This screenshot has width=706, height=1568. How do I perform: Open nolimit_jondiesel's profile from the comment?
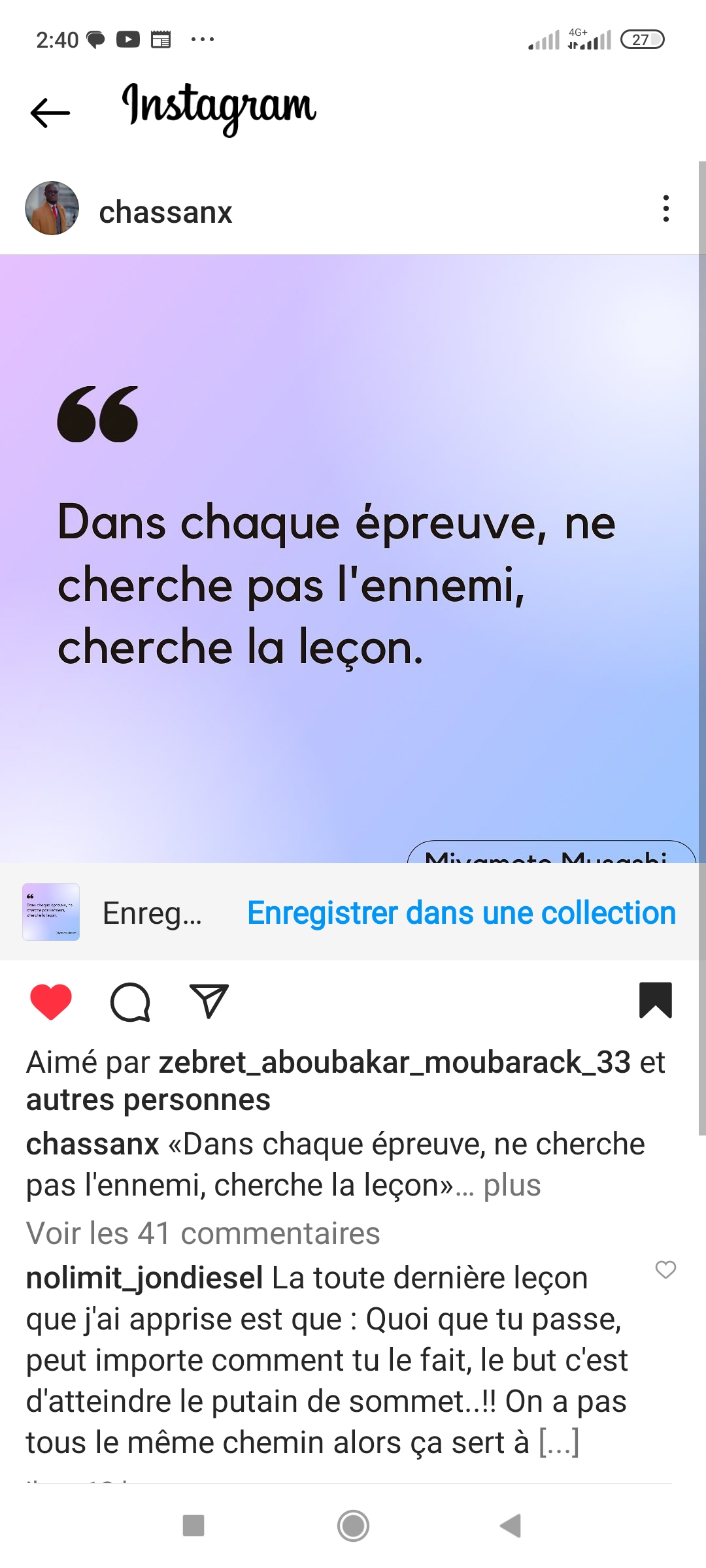coord(144,1278)
